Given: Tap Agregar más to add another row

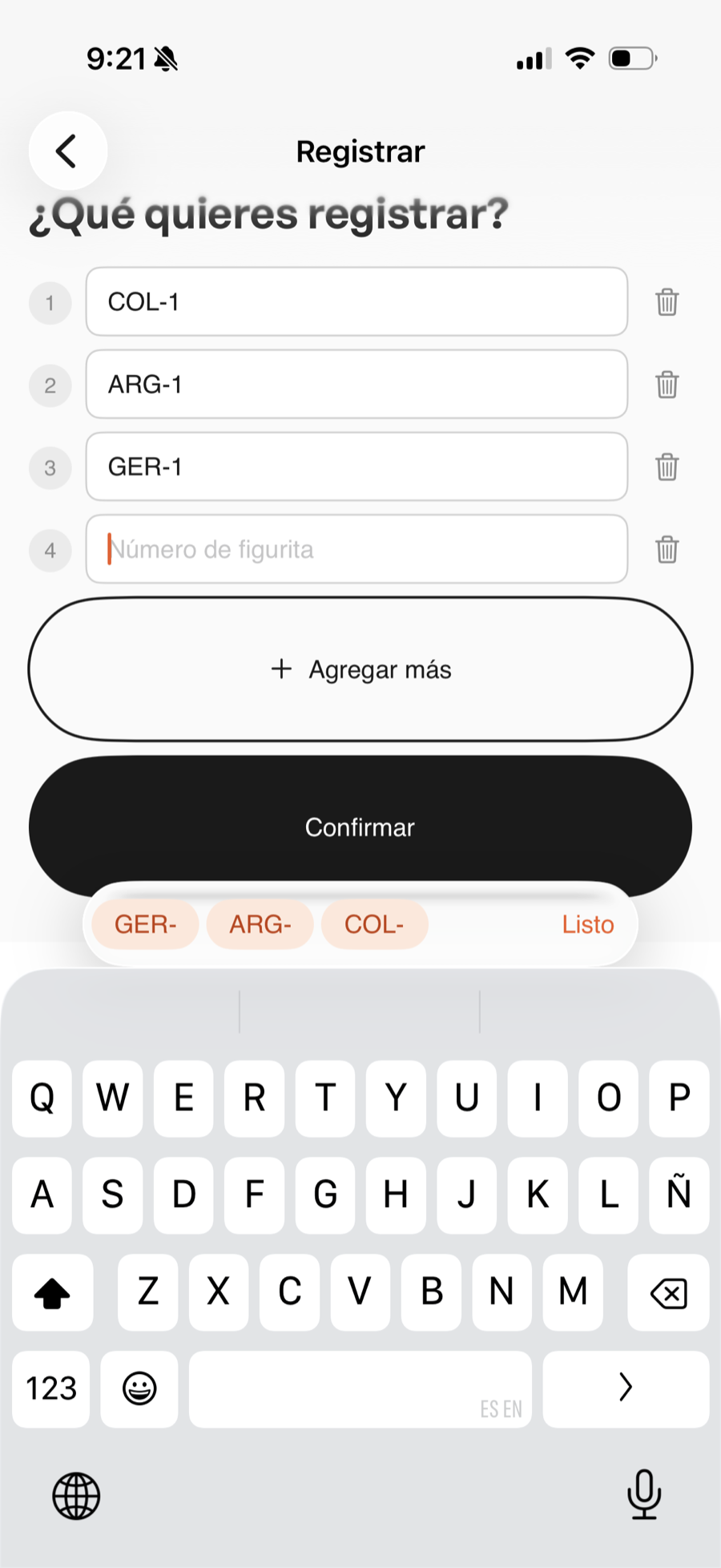Looking at the screenshot, I should click(360, 669).
